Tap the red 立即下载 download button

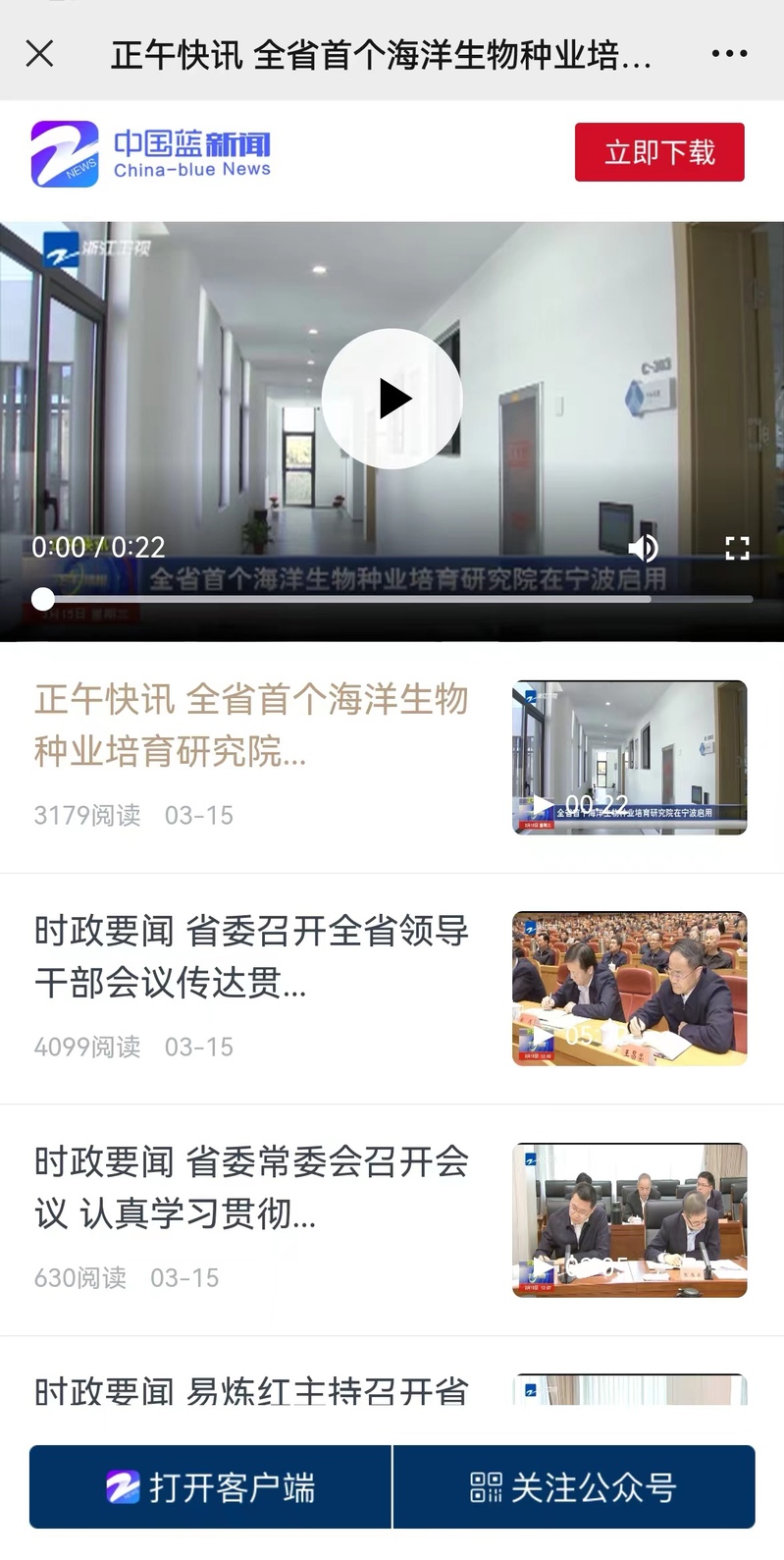(659, 152)
